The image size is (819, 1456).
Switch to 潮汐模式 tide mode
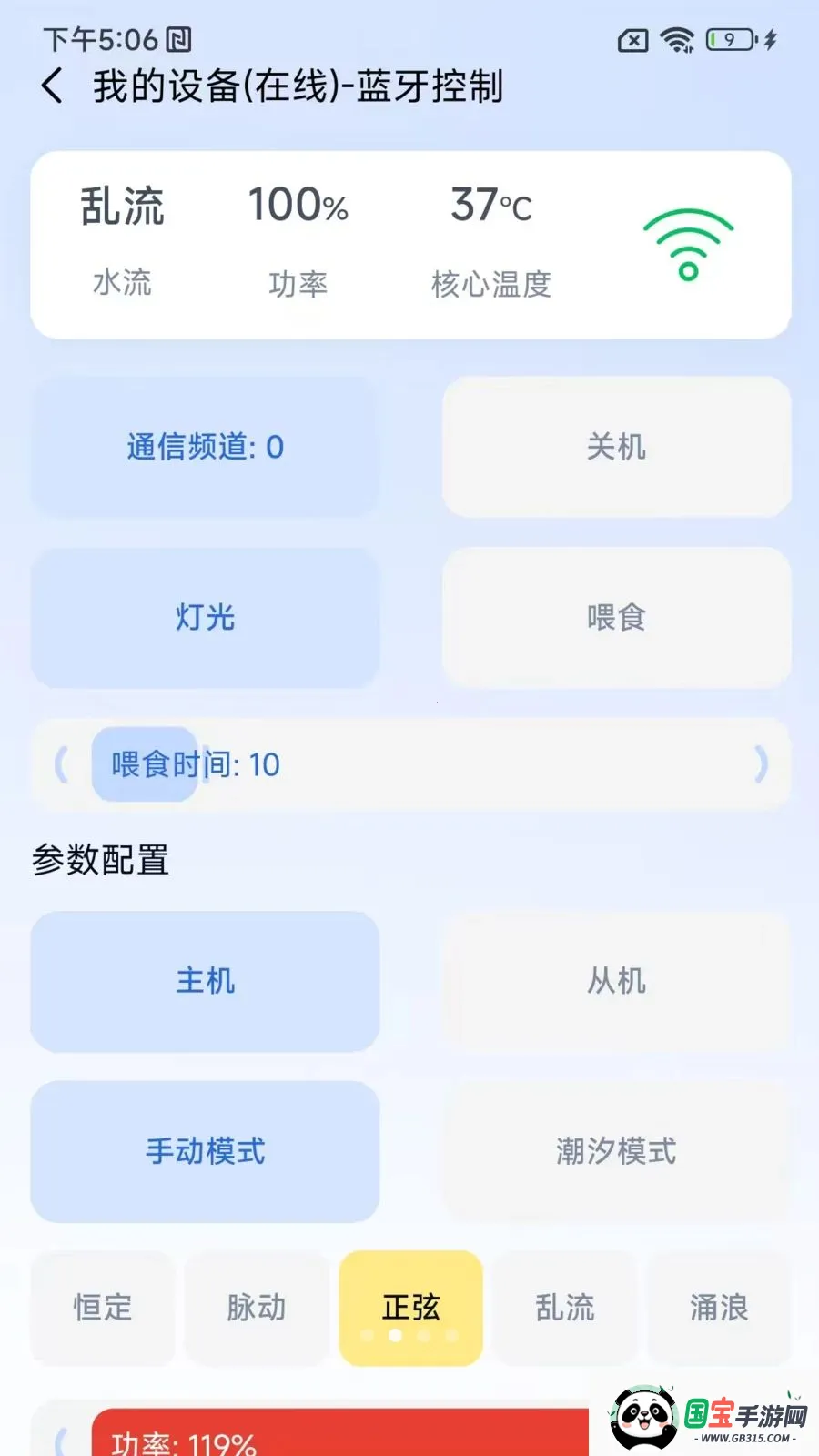pos(616,1151)
